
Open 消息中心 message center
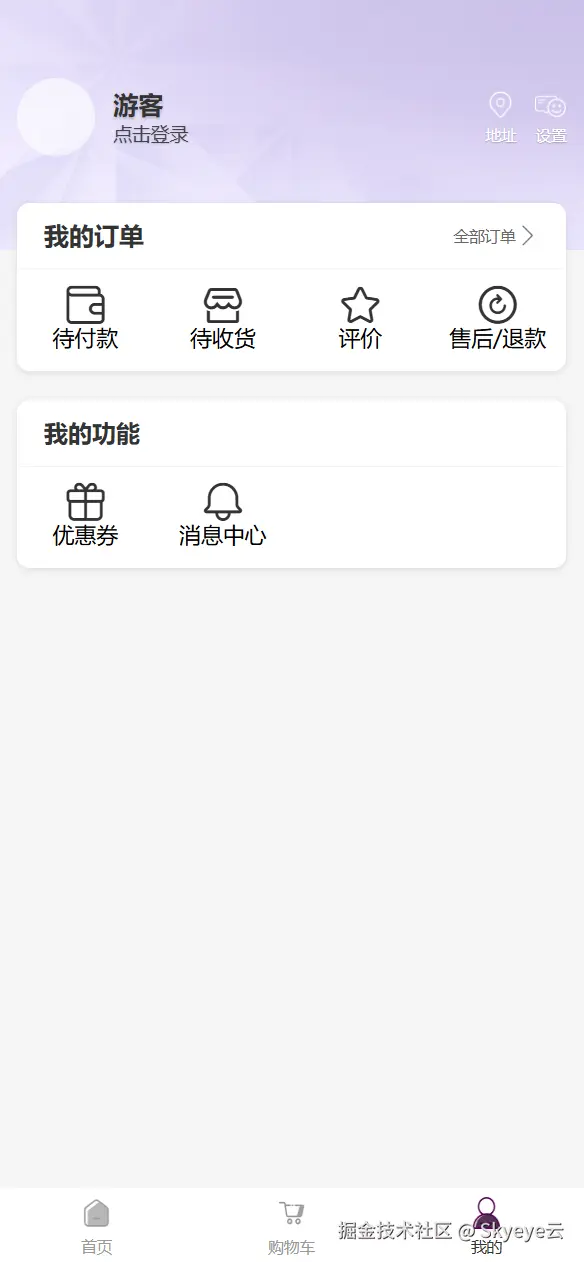pos(223,516)
